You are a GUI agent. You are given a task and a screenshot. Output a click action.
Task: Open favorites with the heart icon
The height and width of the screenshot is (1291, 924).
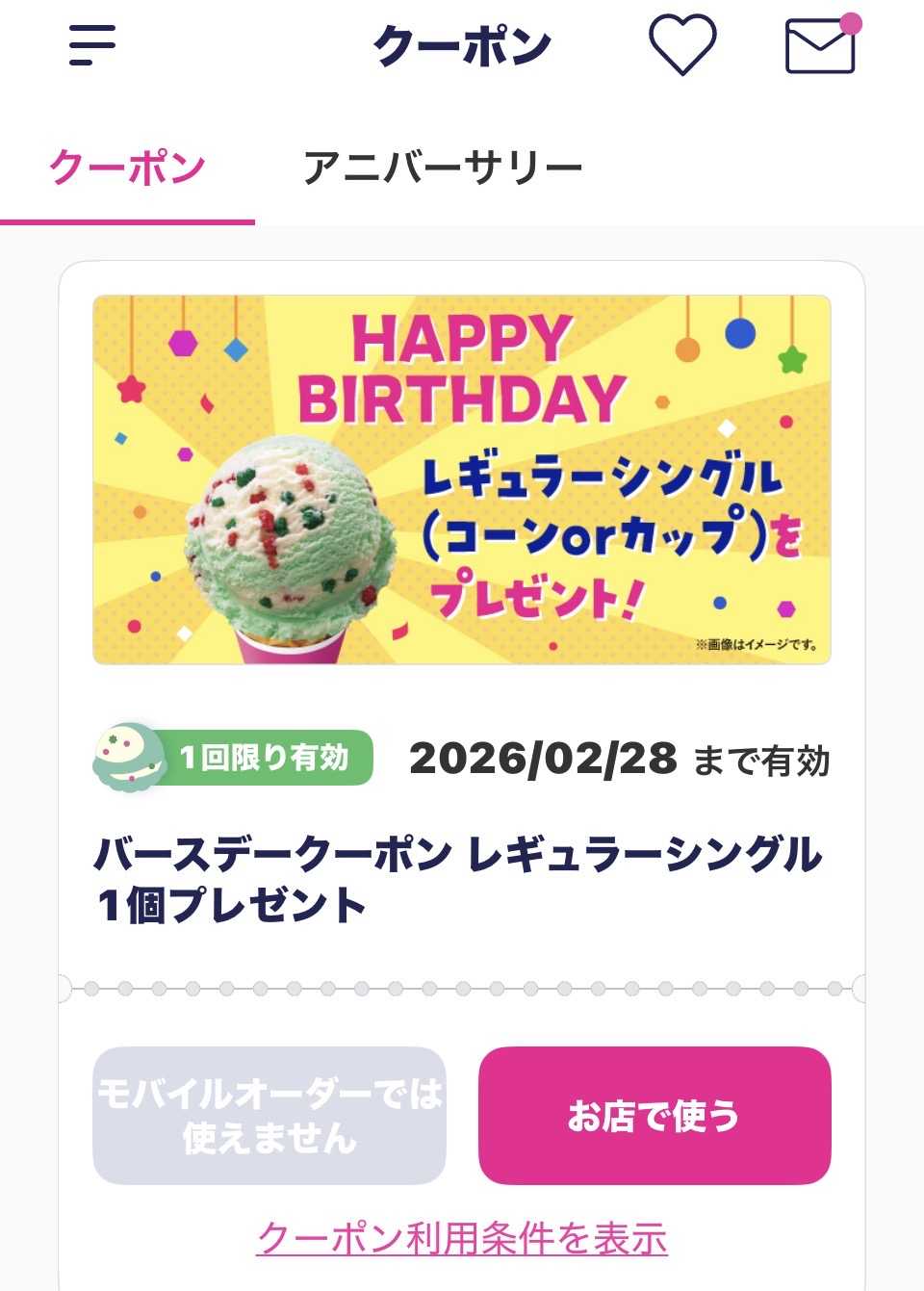681,44
